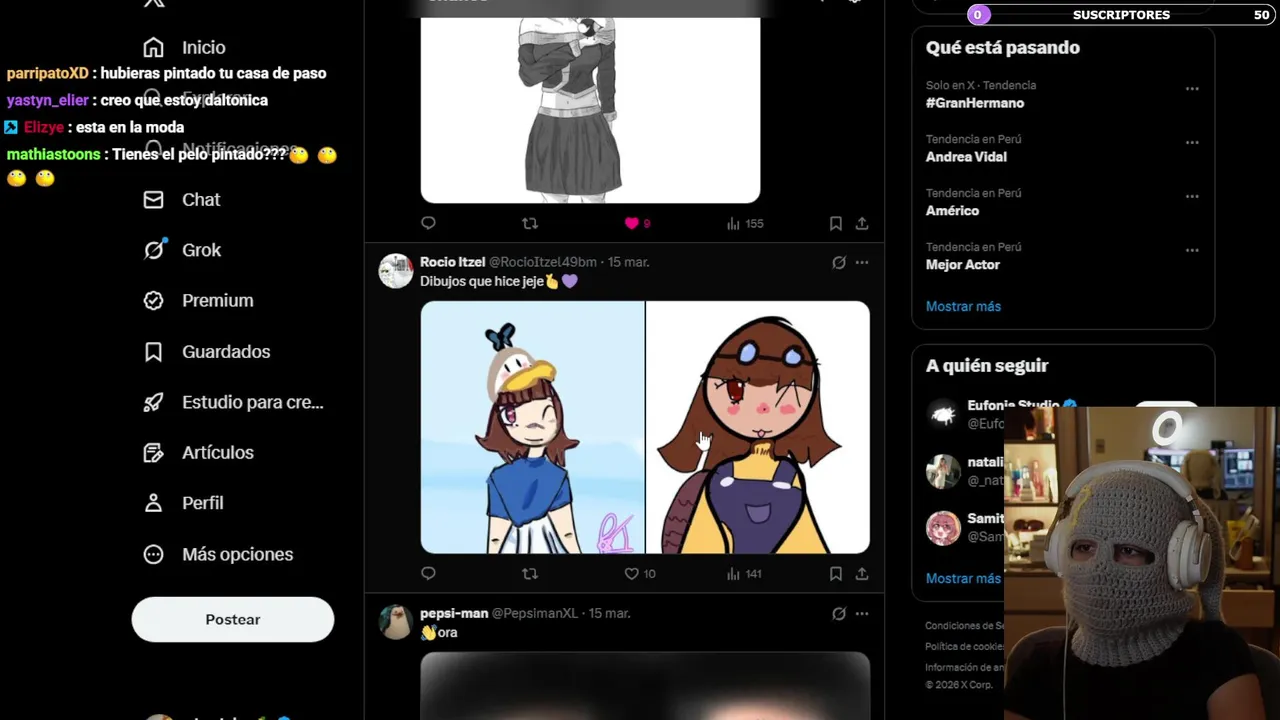This screenshot has height=720, width=1280.
Task: Tap the Postear button
Action: click(232, 619)
